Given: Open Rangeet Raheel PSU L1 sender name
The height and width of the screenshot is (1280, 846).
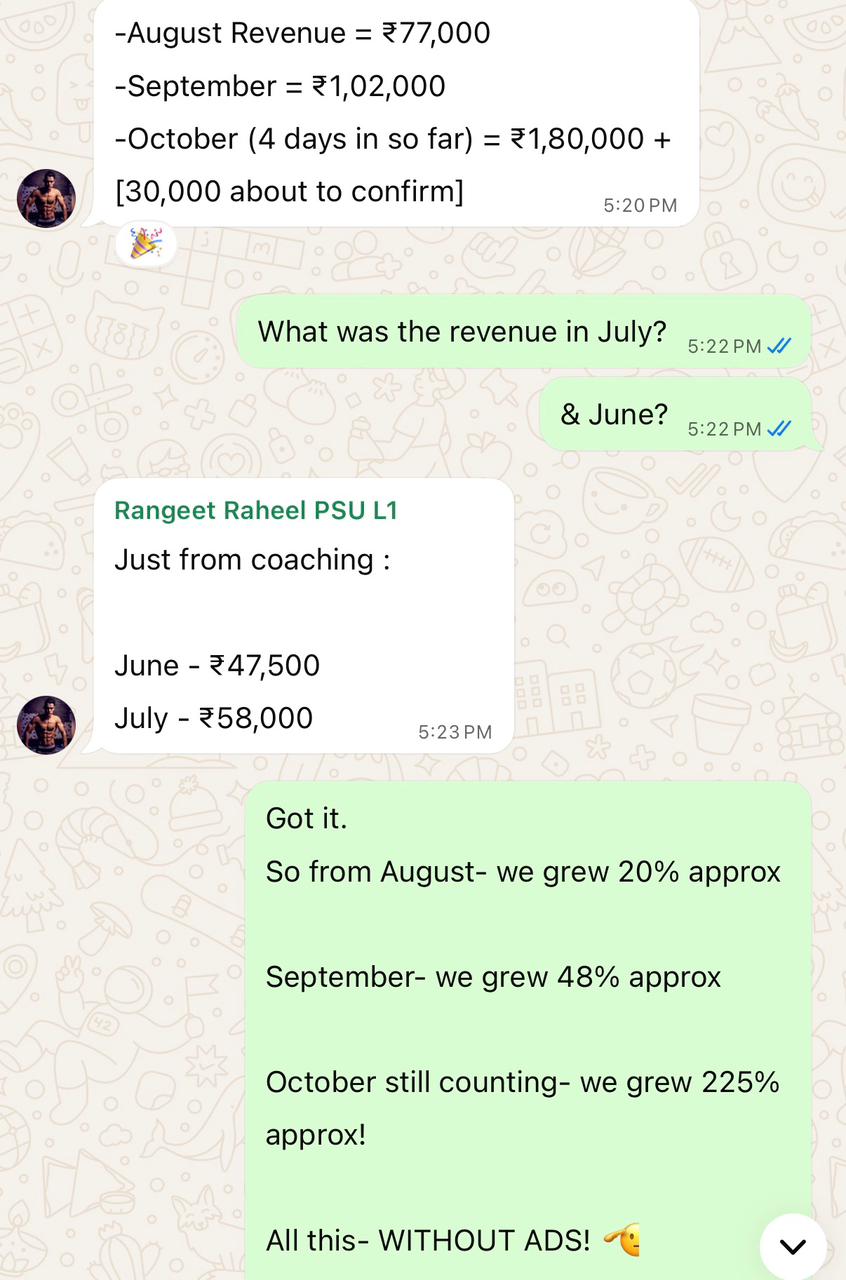Looking at the screenshot, I should tap(256, 510).
